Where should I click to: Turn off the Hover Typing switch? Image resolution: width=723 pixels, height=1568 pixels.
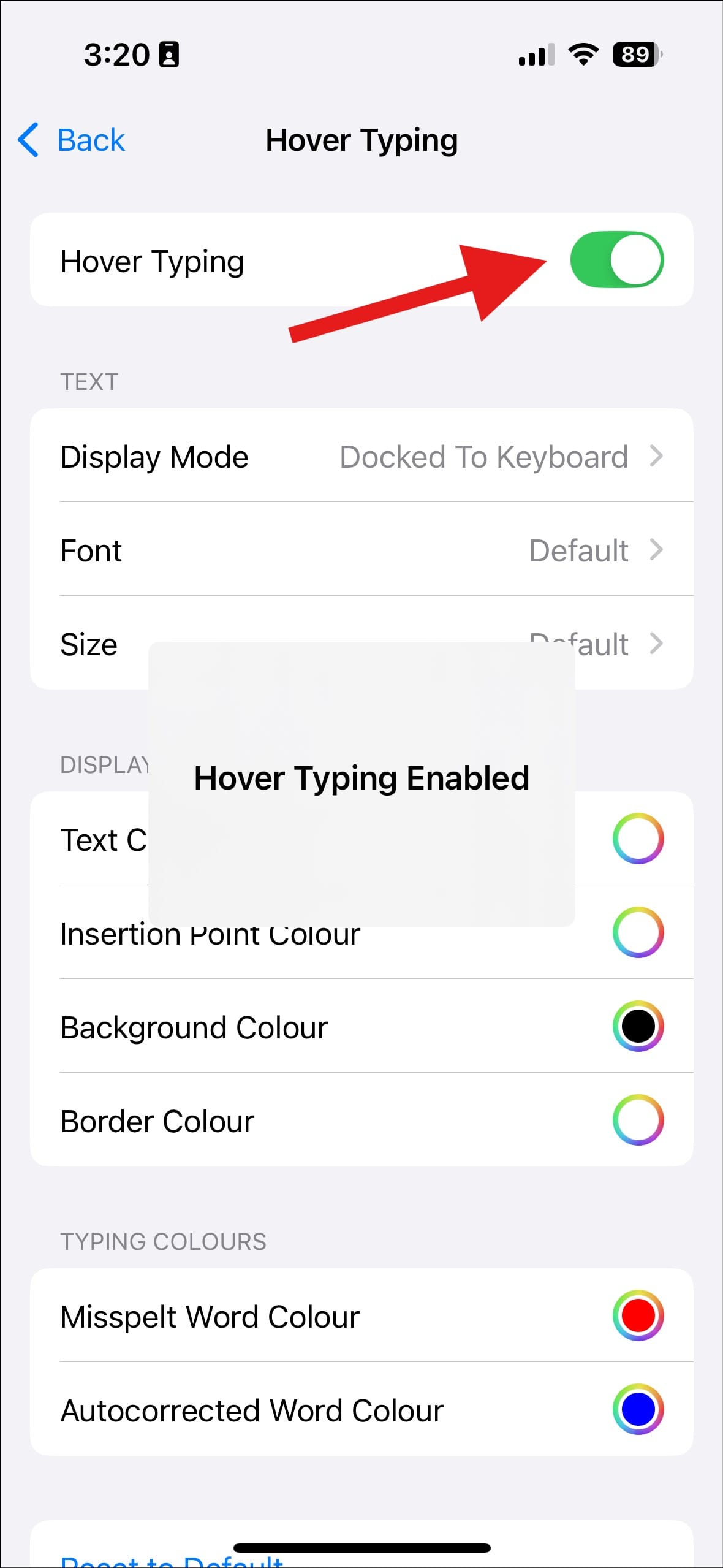616,260
